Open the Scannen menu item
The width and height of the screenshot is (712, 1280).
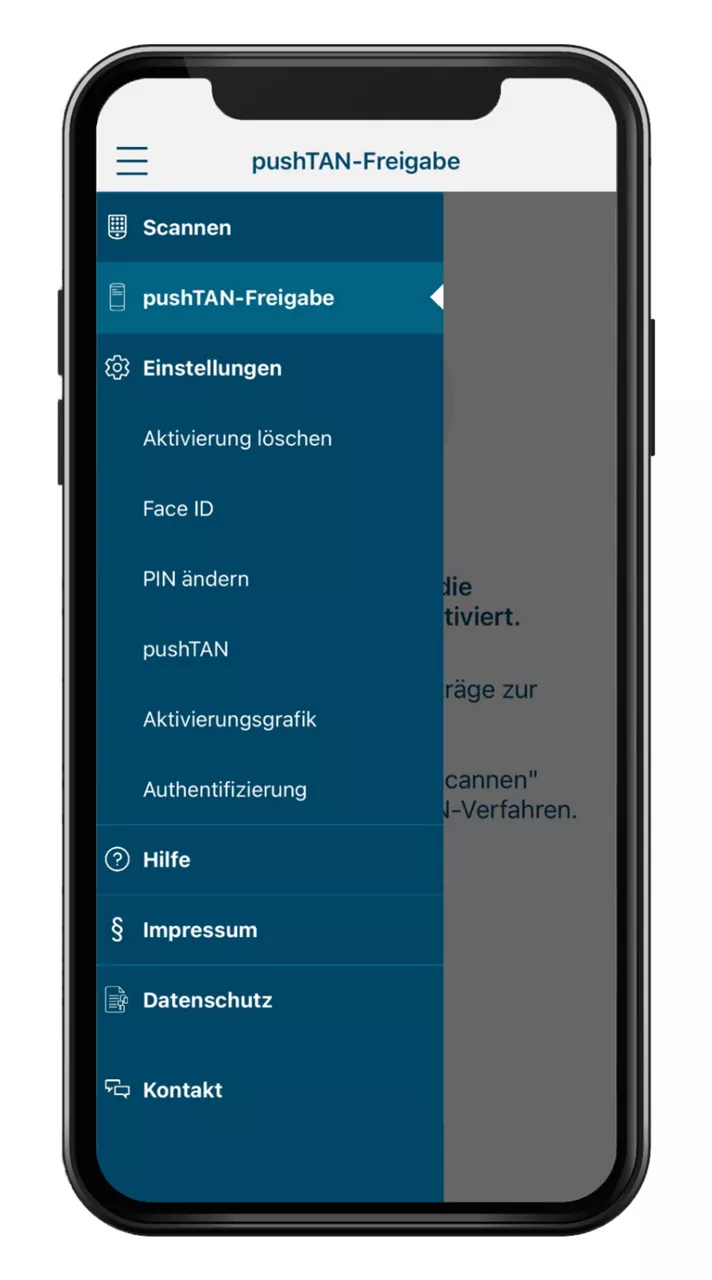click(187, 228)
